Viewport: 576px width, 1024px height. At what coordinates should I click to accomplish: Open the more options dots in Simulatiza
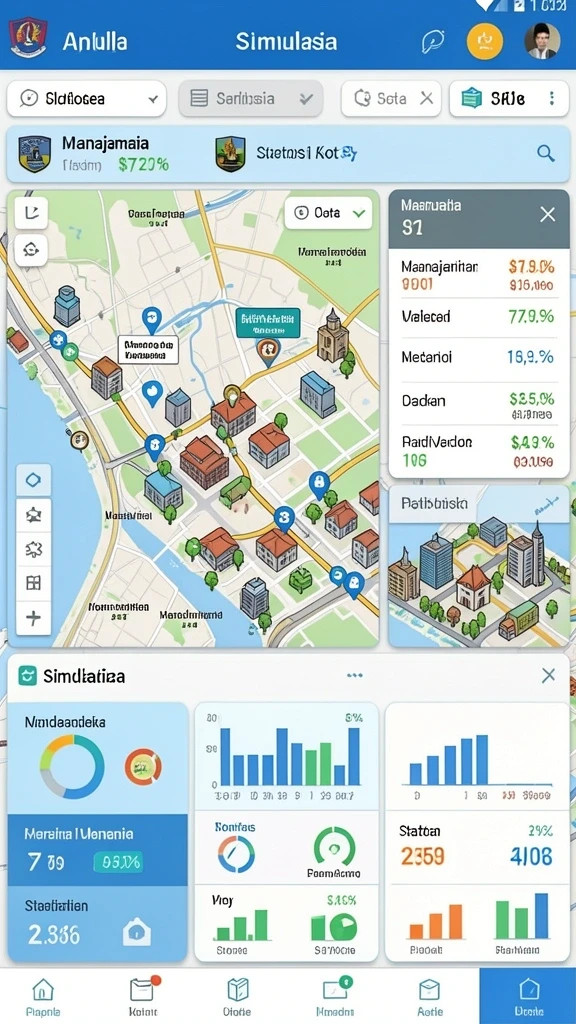(355, 675)
